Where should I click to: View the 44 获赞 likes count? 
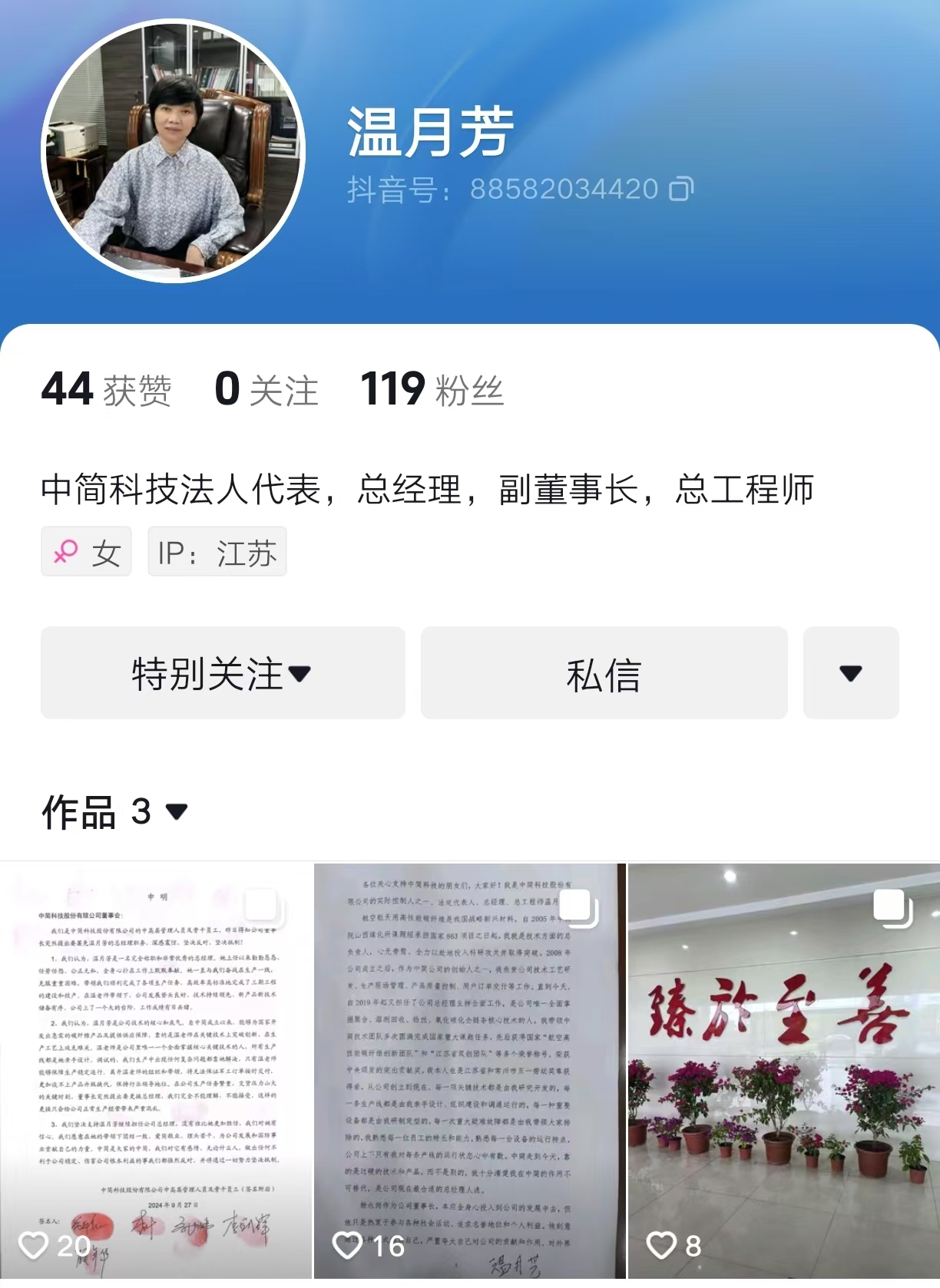click(106, 389)
